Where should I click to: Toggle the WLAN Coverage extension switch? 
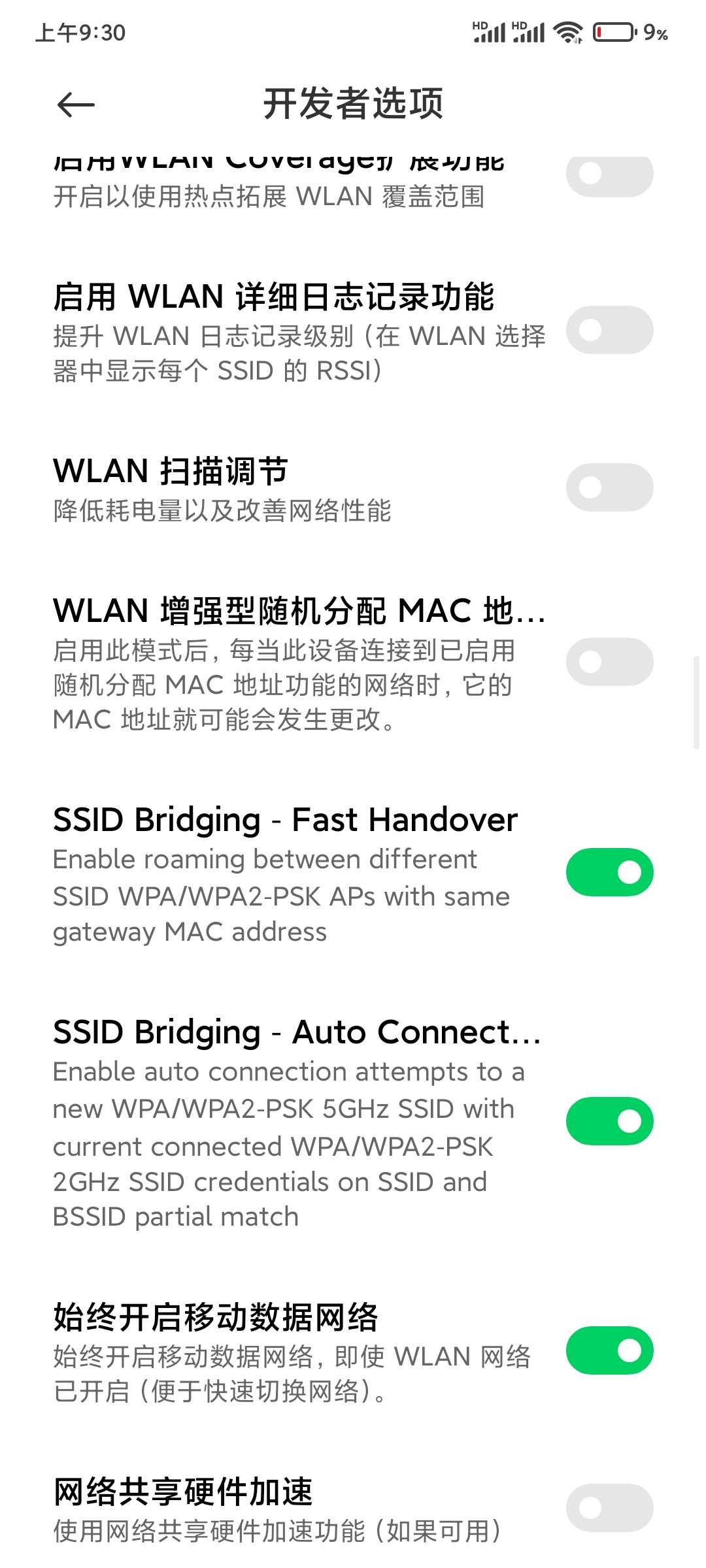(609, 175)
